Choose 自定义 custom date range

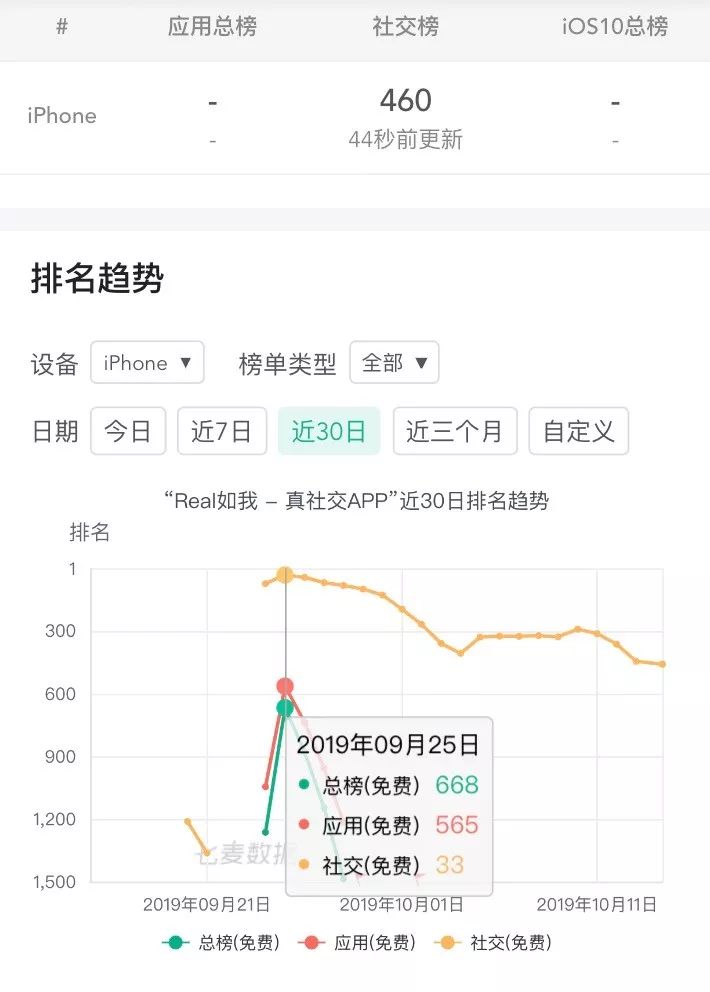pyautogui.click(x=578, y=431)
